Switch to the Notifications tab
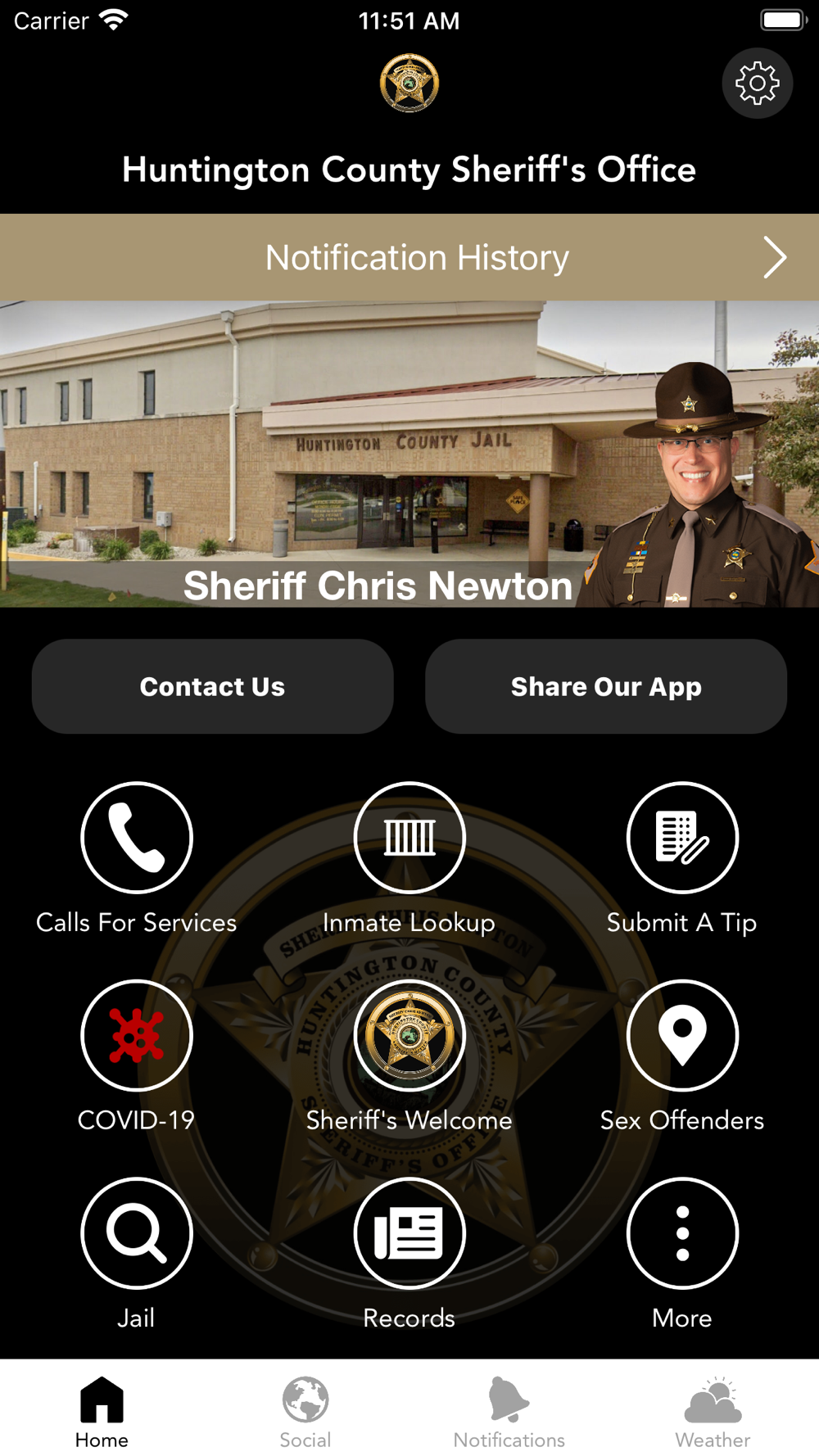The image size is (819, 1456). click(509, 1412)
